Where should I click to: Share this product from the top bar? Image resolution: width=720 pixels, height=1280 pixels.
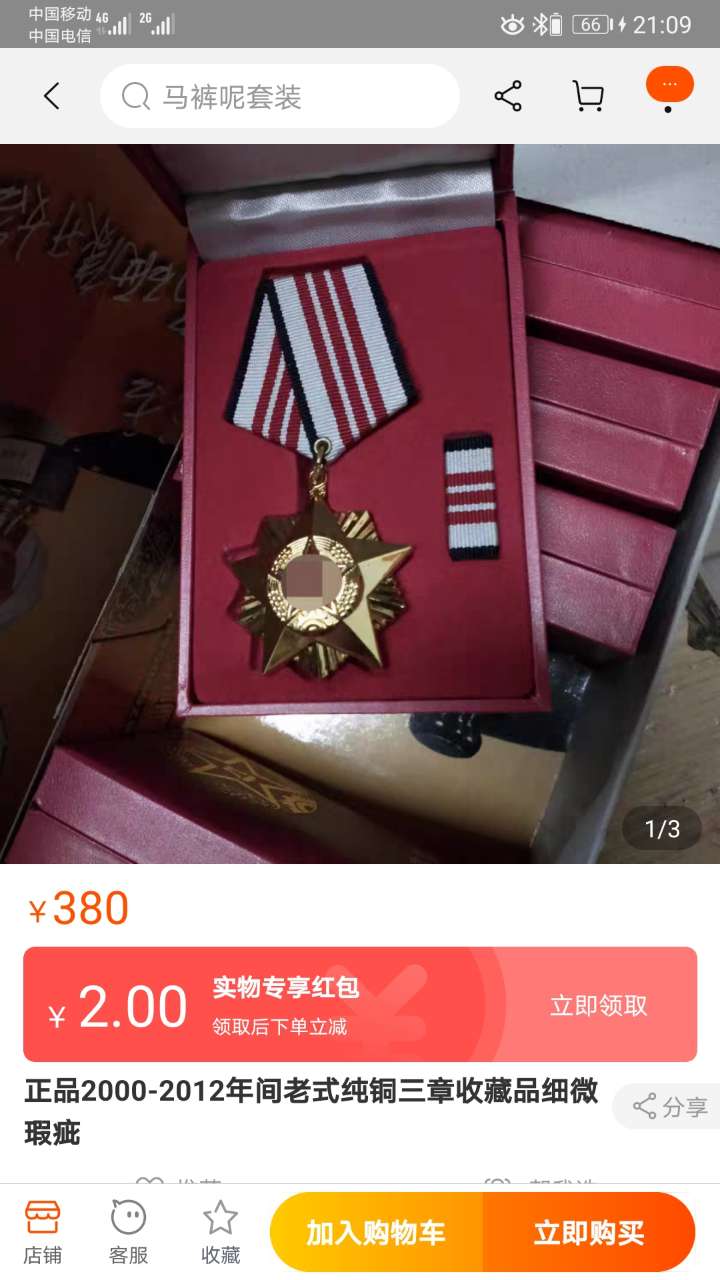pos(508,97)
